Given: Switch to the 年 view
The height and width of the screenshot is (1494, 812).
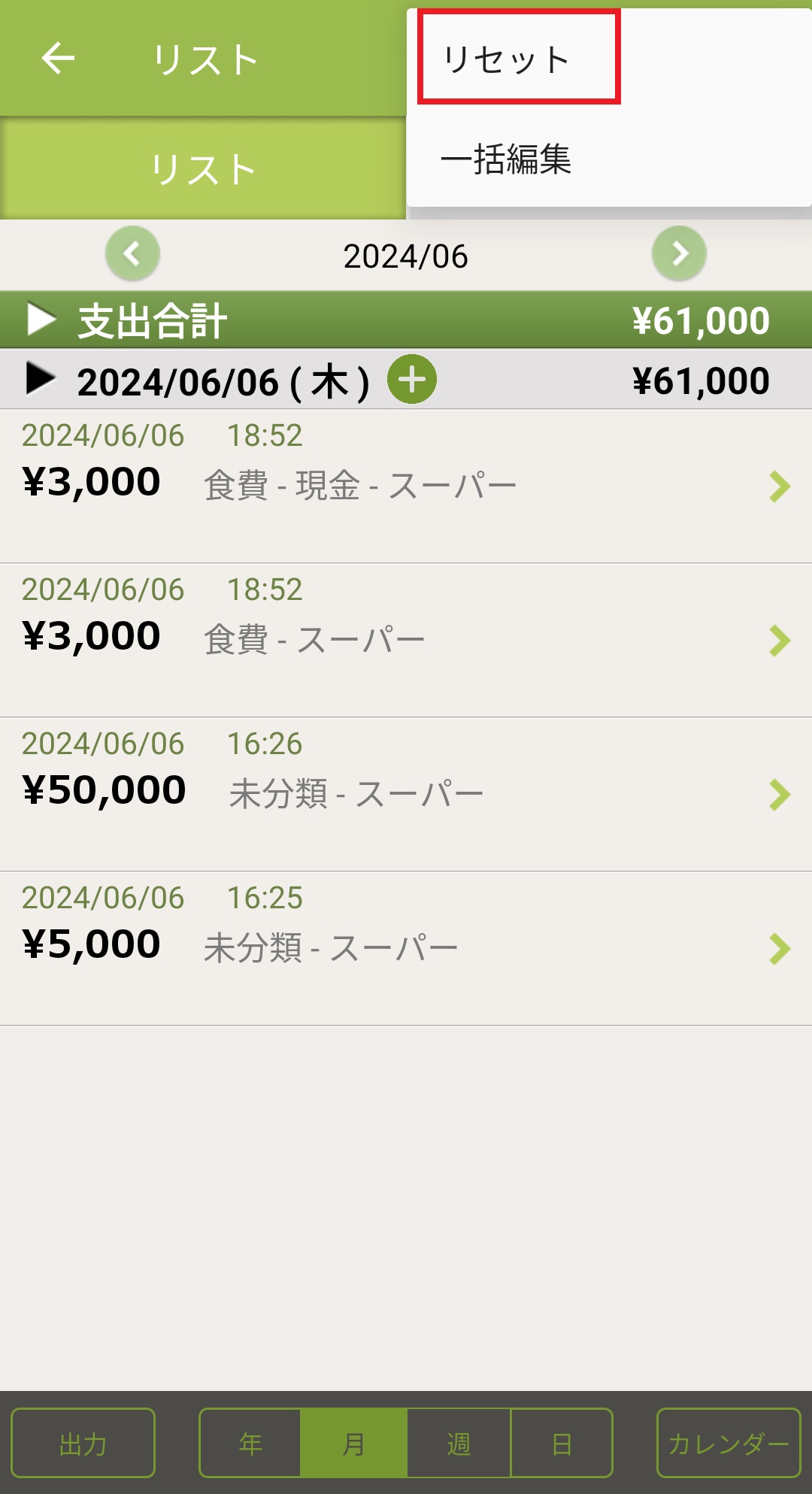Looking at the screenshot, I should (250, 1443).
